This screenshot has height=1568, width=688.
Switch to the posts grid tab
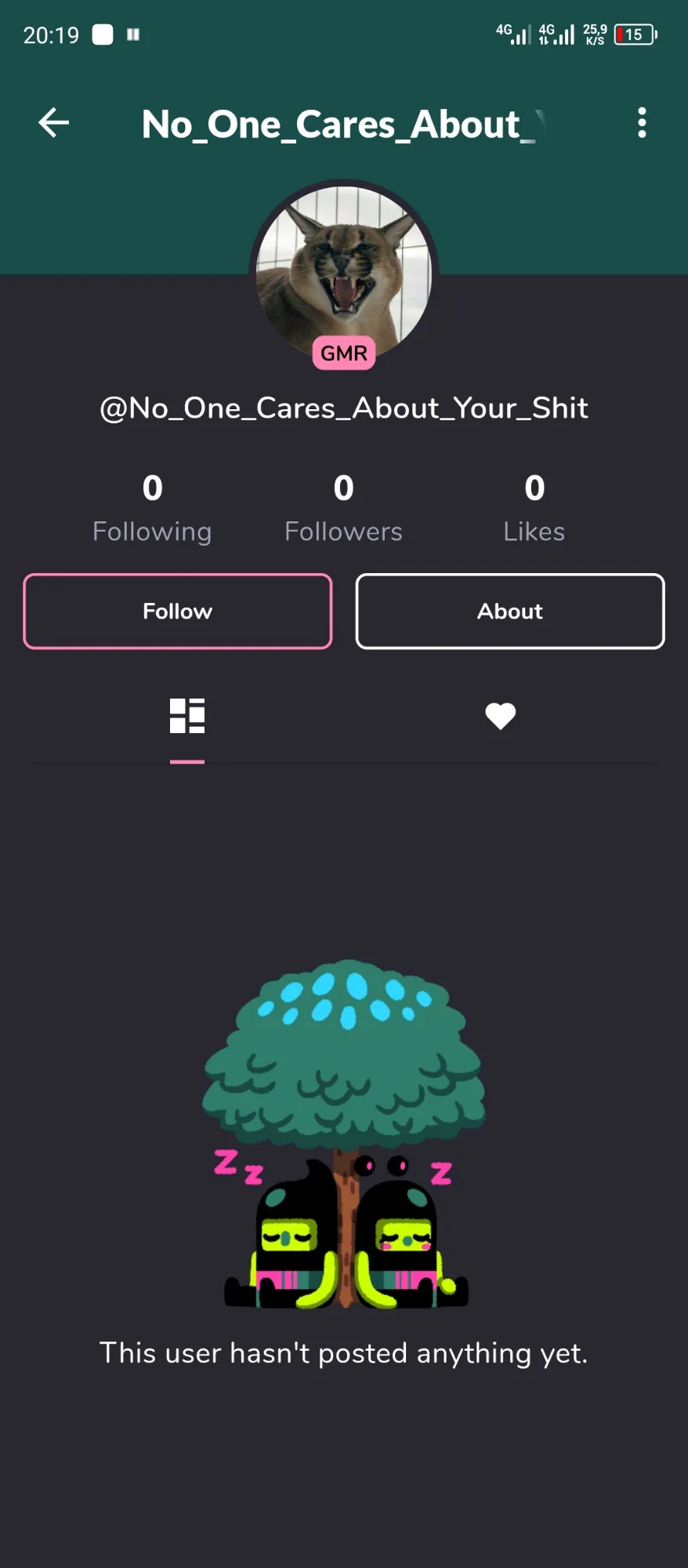click(187, 716)
